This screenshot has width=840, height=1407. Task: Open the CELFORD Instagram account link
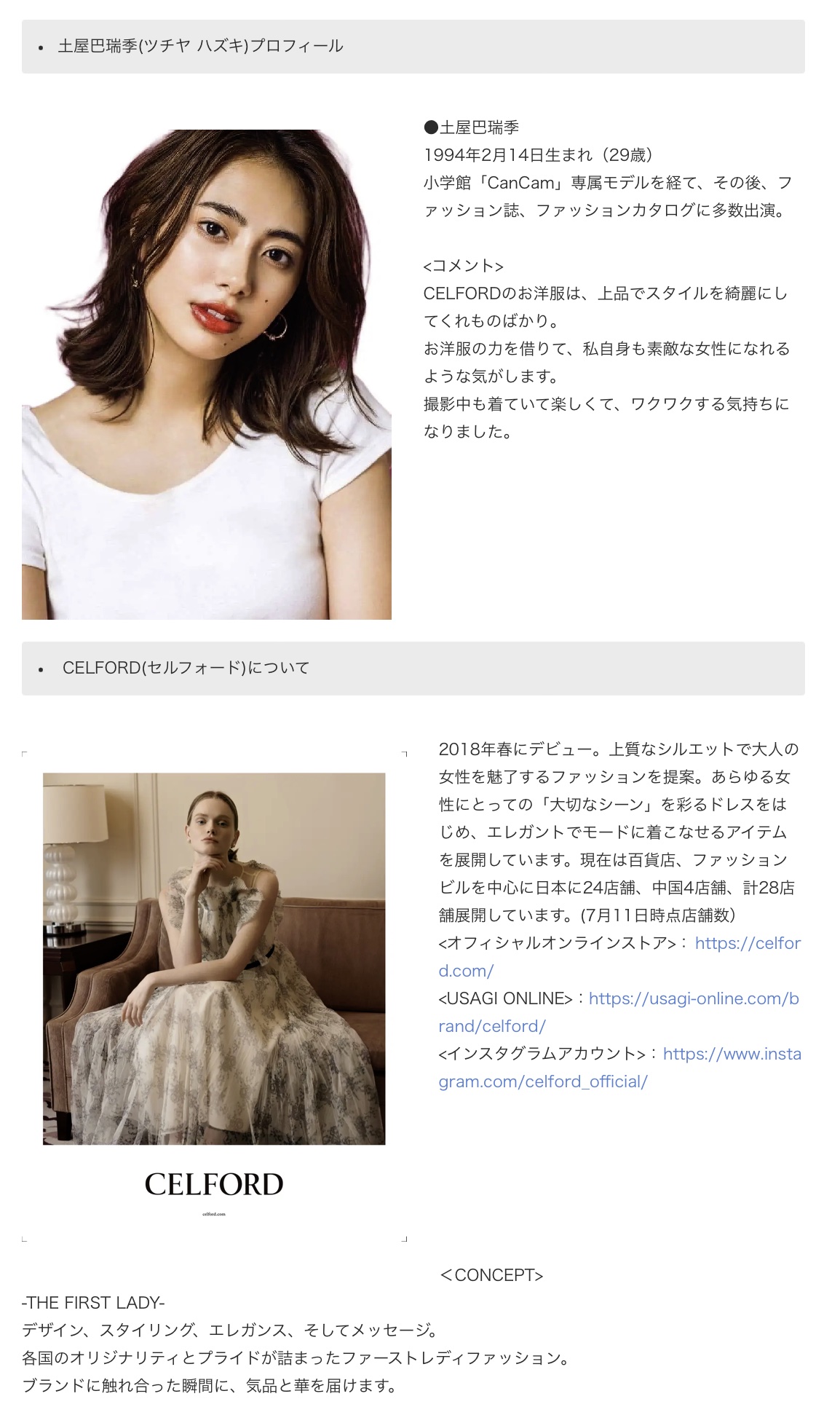(732, 1054)
